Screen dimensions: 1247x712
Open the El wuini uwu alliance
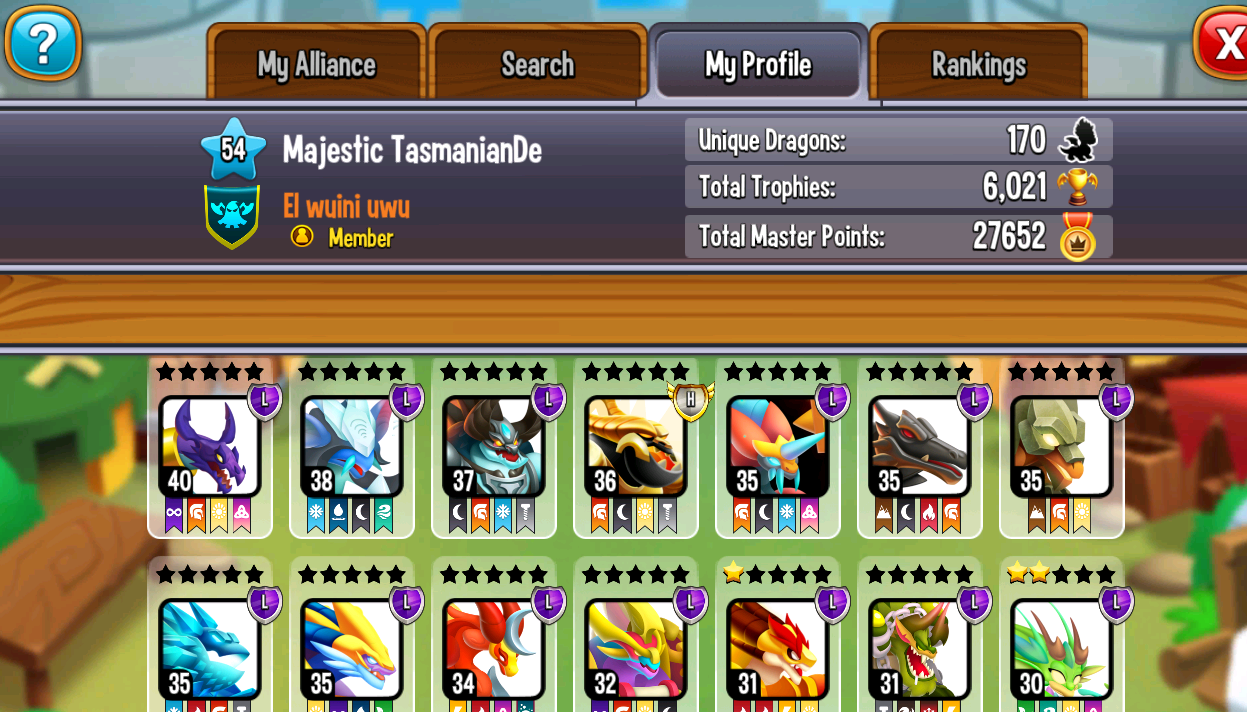tap(346, 206)
